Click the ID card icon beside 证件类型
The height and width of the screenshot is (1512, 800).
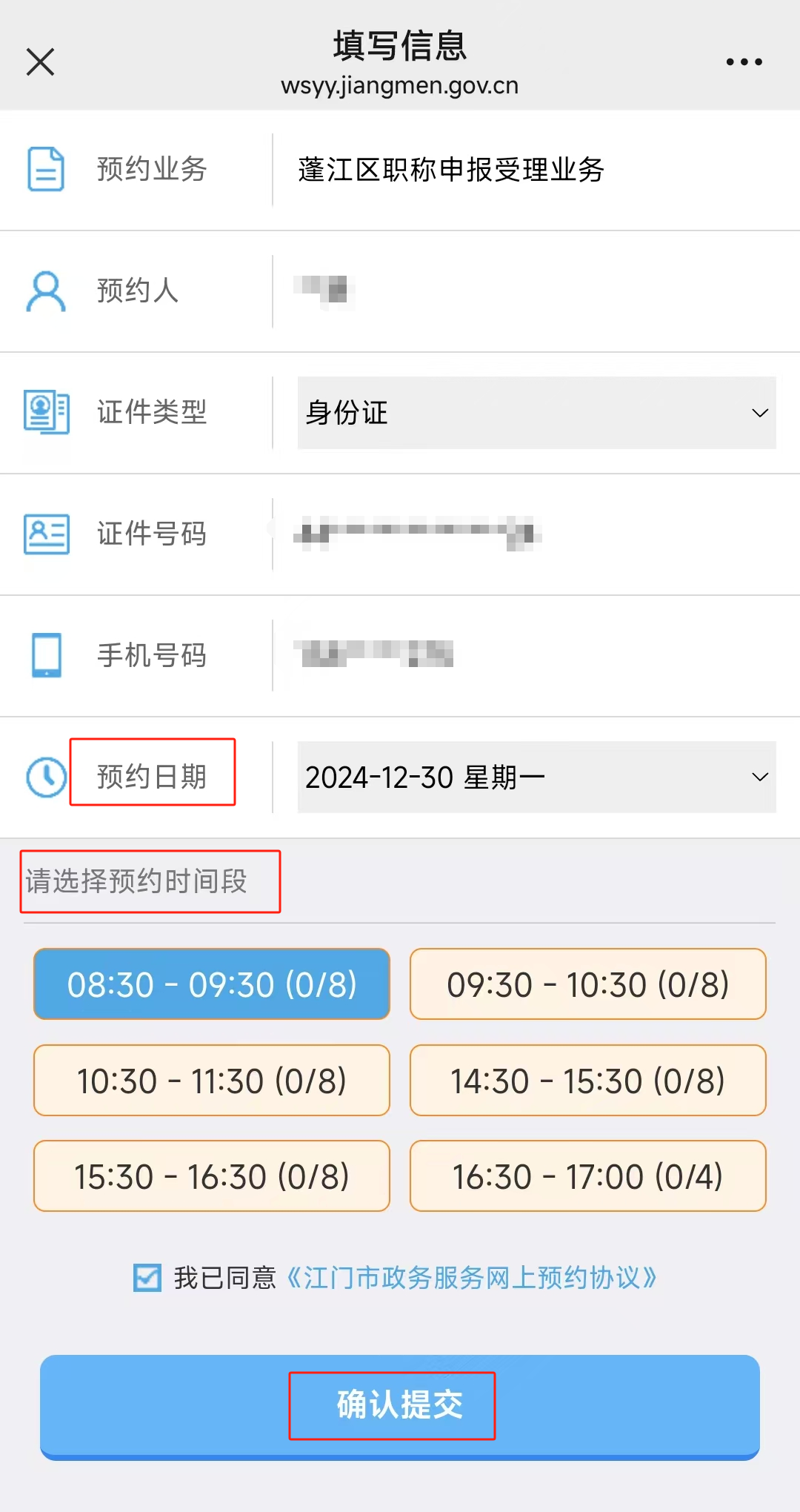pyautogui.click(x=46, y=413)
